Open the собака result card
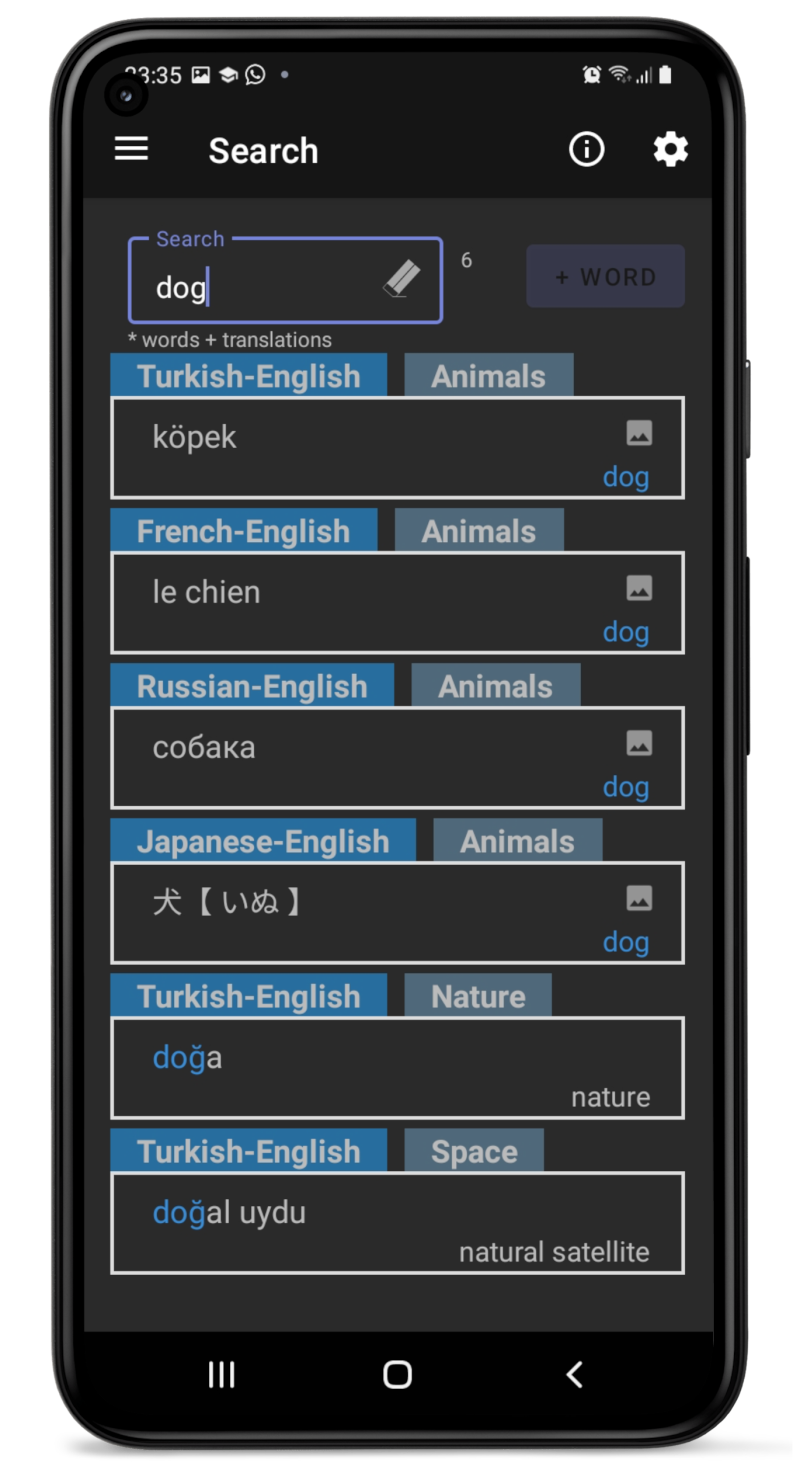 point(397,757)
